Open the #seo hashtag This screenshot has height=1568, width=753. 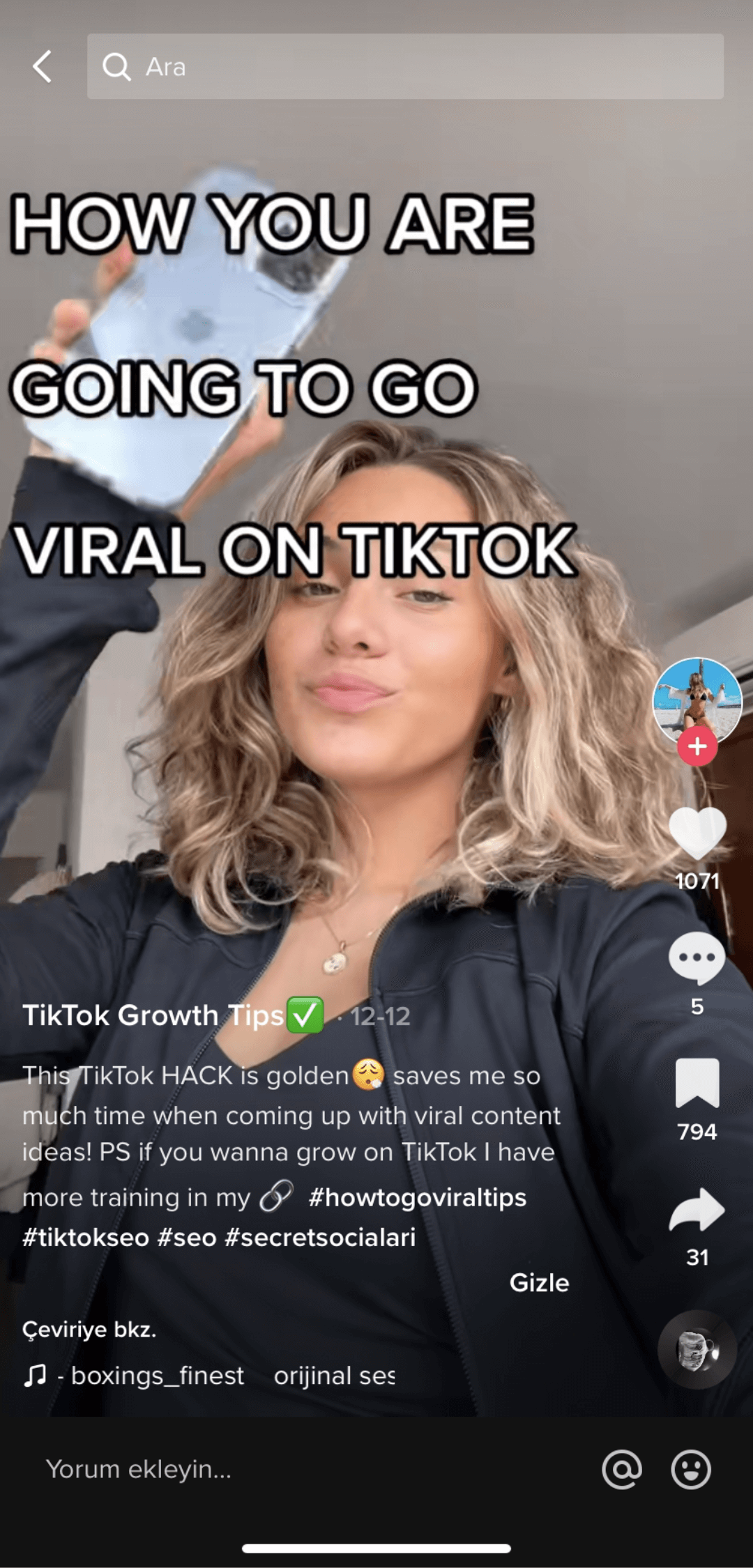click(187, 1237)
